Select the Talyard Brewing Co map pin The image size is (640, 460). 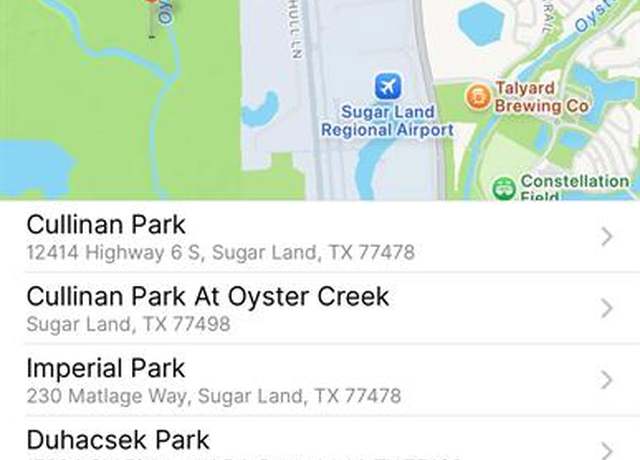478,96
